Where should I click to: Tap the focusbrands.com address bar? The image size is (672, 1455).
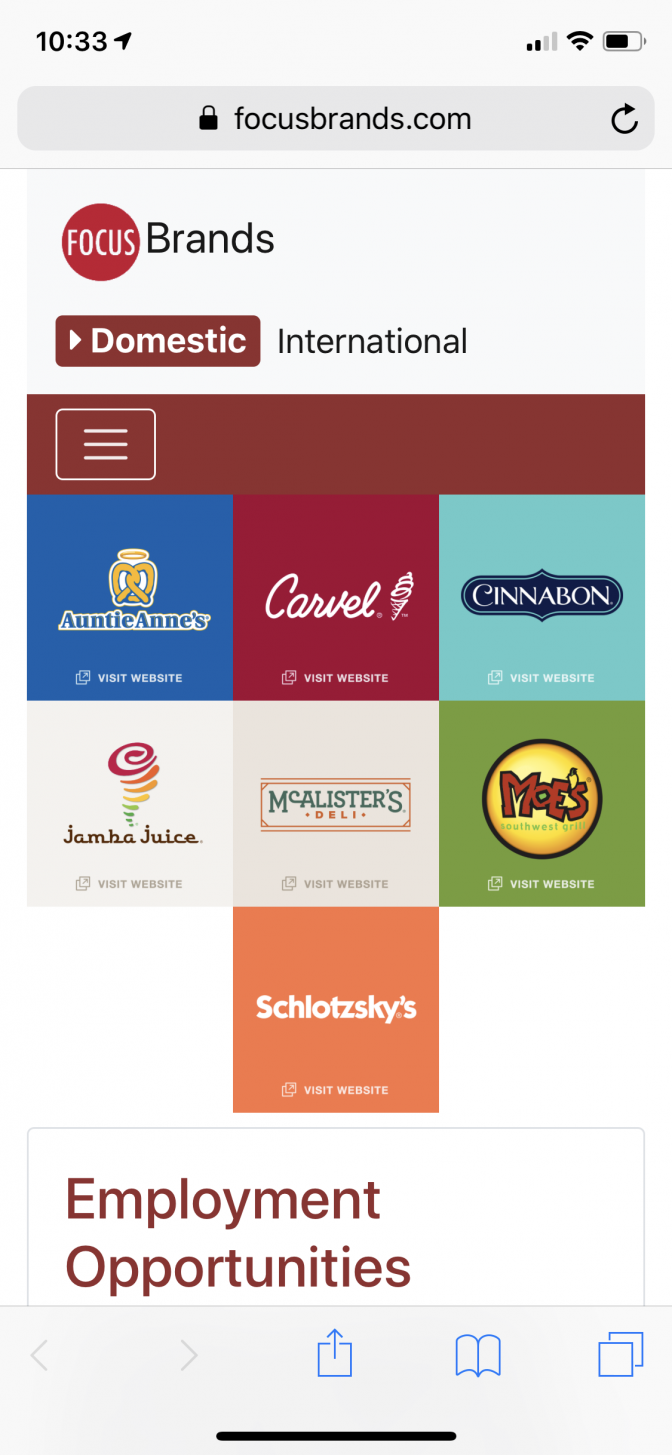coord(336,119)
